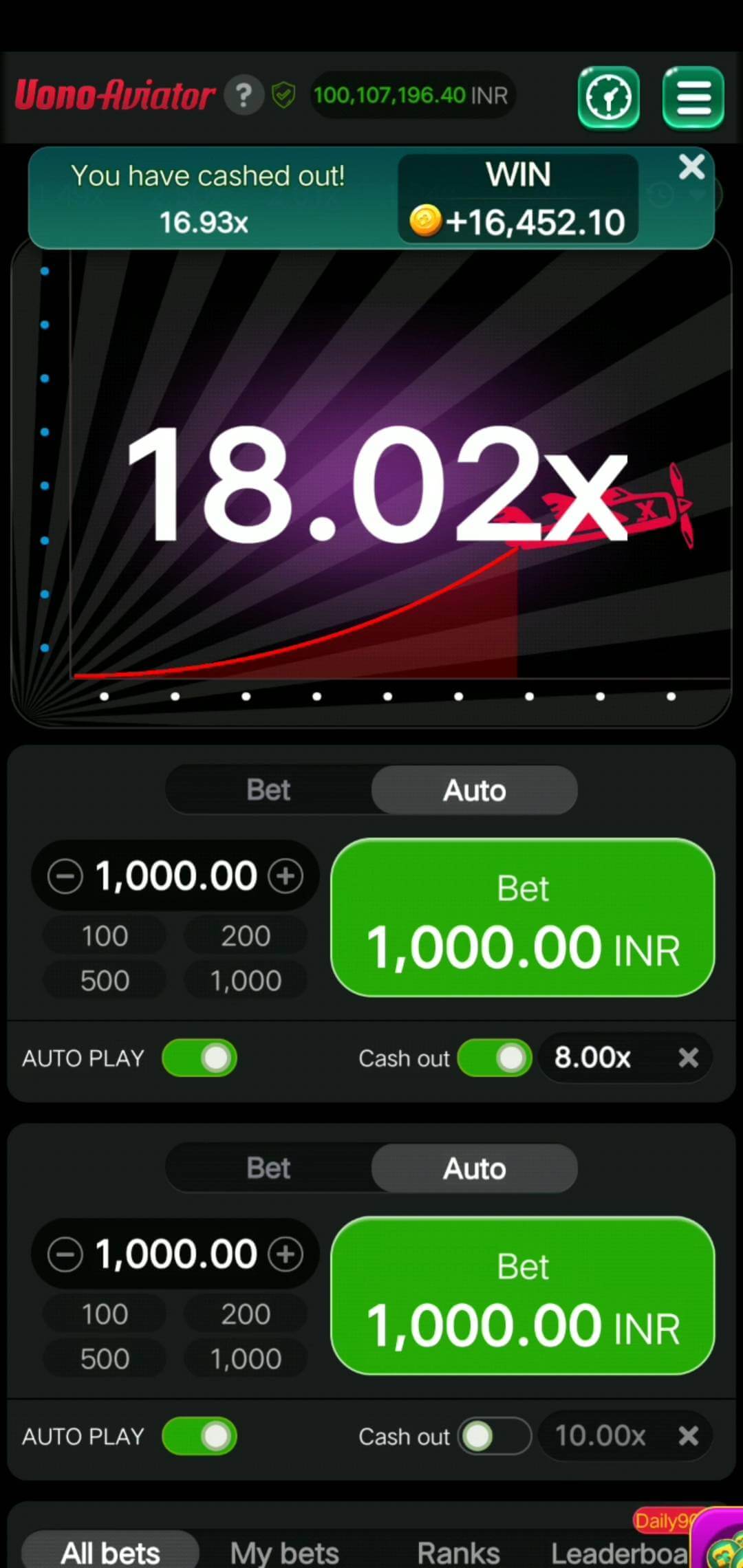Place the first 1,000.00 INR bet
Screen dimensions: 743x1568
point(523,917)
